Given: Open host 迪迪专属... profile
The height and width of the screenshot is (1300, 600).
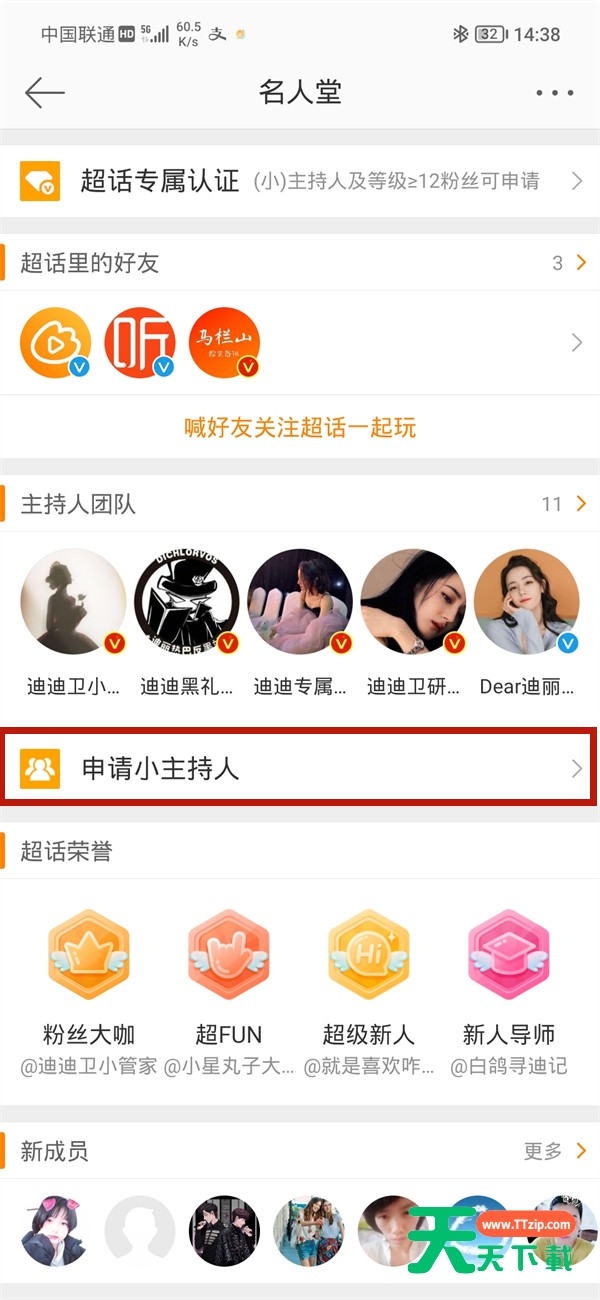Looking at the screenshot, I should coord(300,602).
